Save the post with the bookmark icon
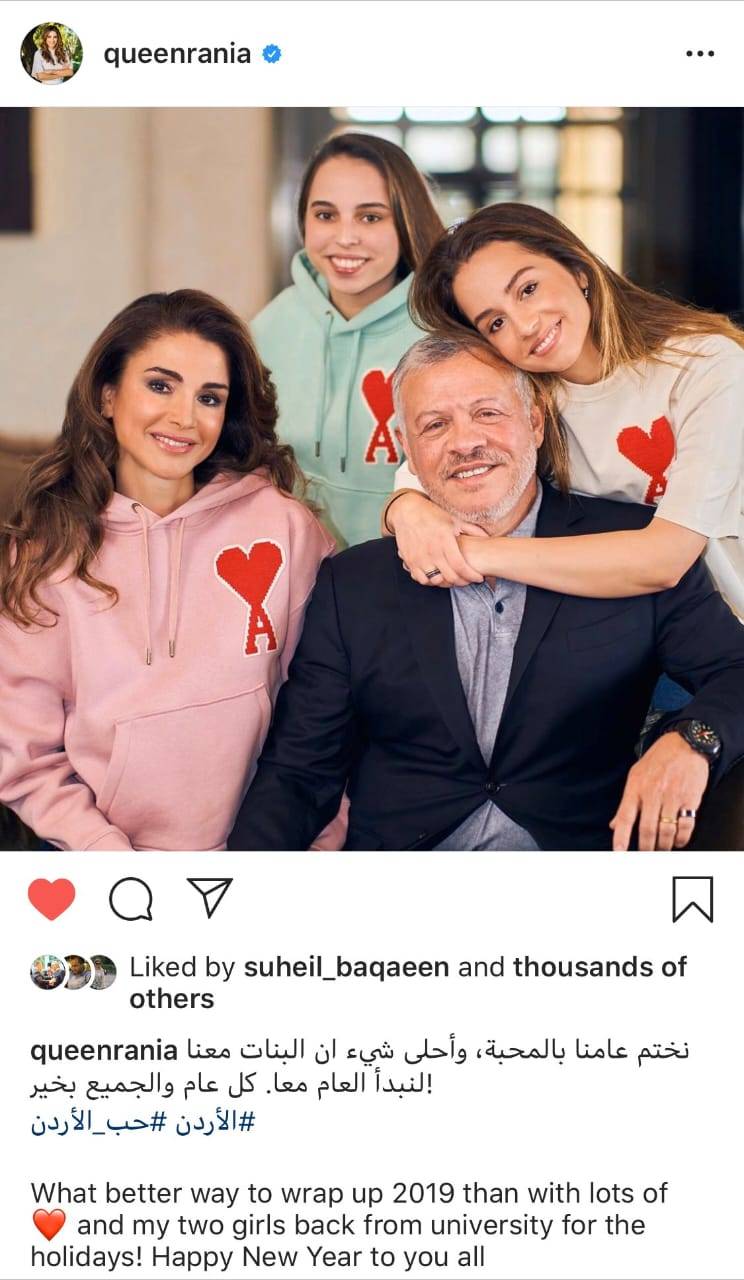 pyautogui.click(x=692, y=898)
